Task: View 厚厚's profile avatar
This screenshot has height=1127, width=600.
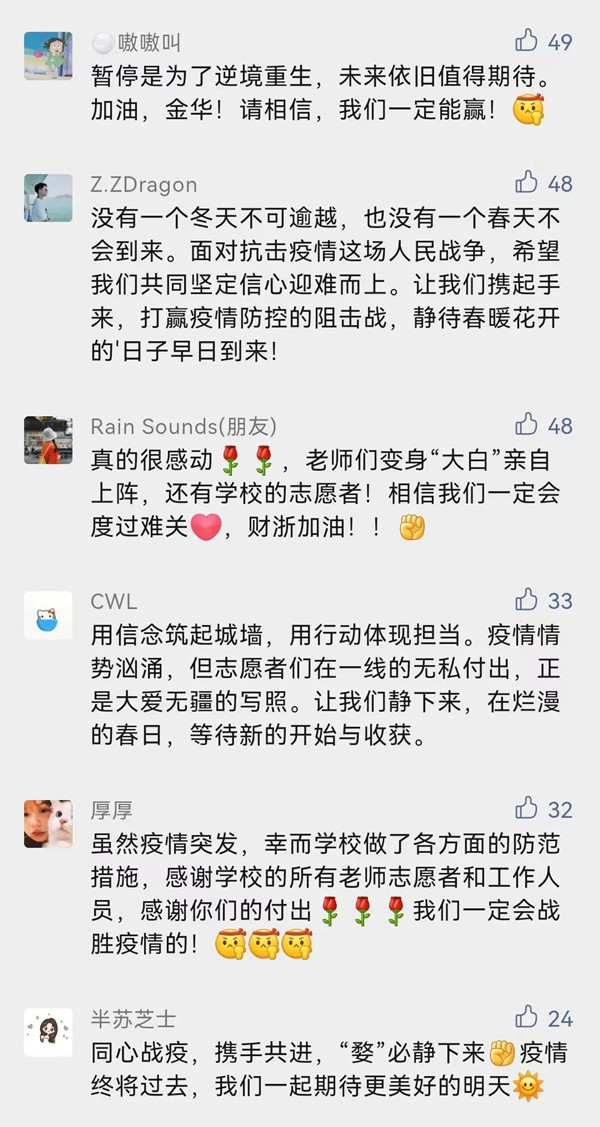Action: (x=48, y=824)
